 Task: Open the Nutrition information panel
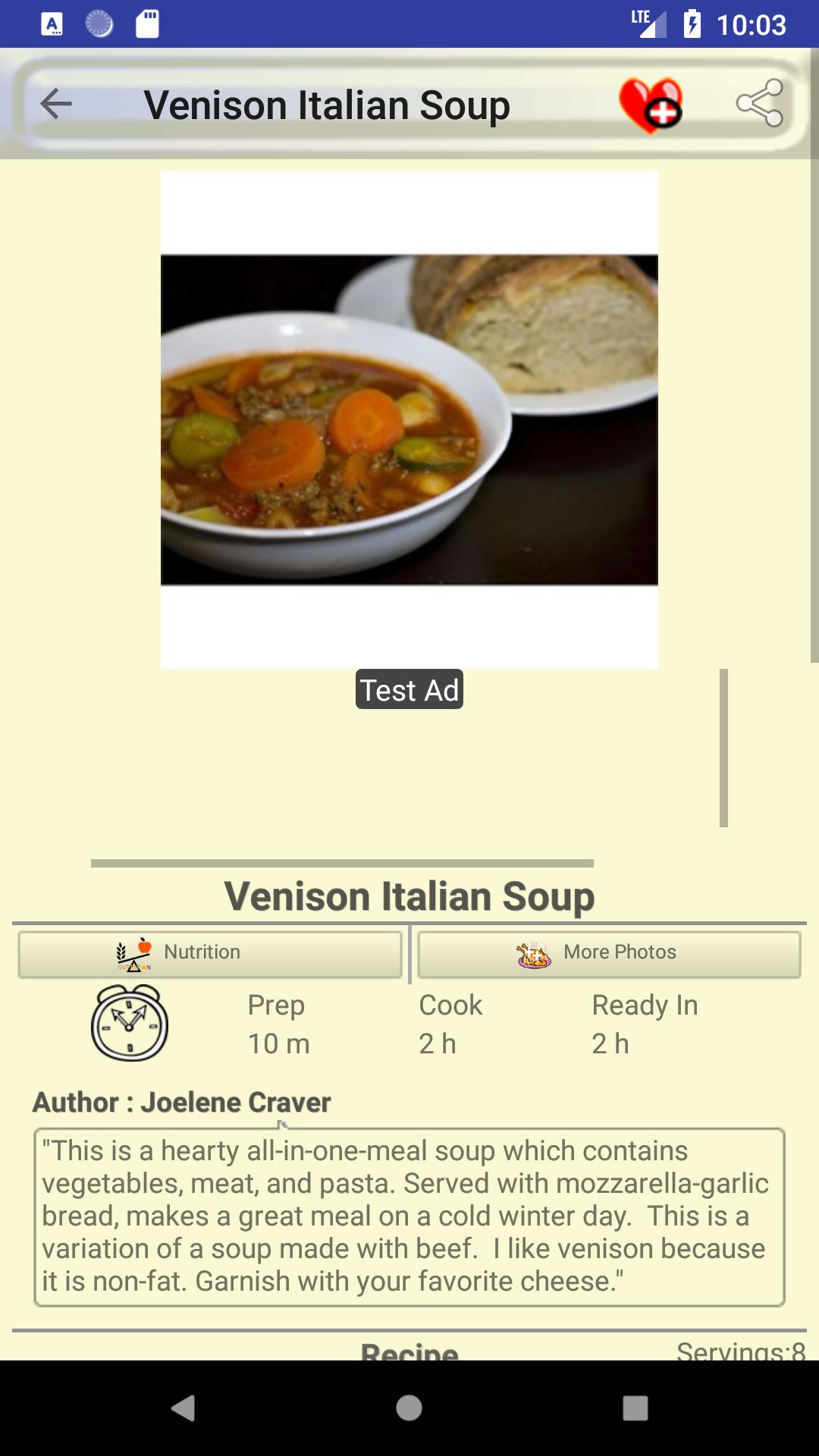coord(209,953)
